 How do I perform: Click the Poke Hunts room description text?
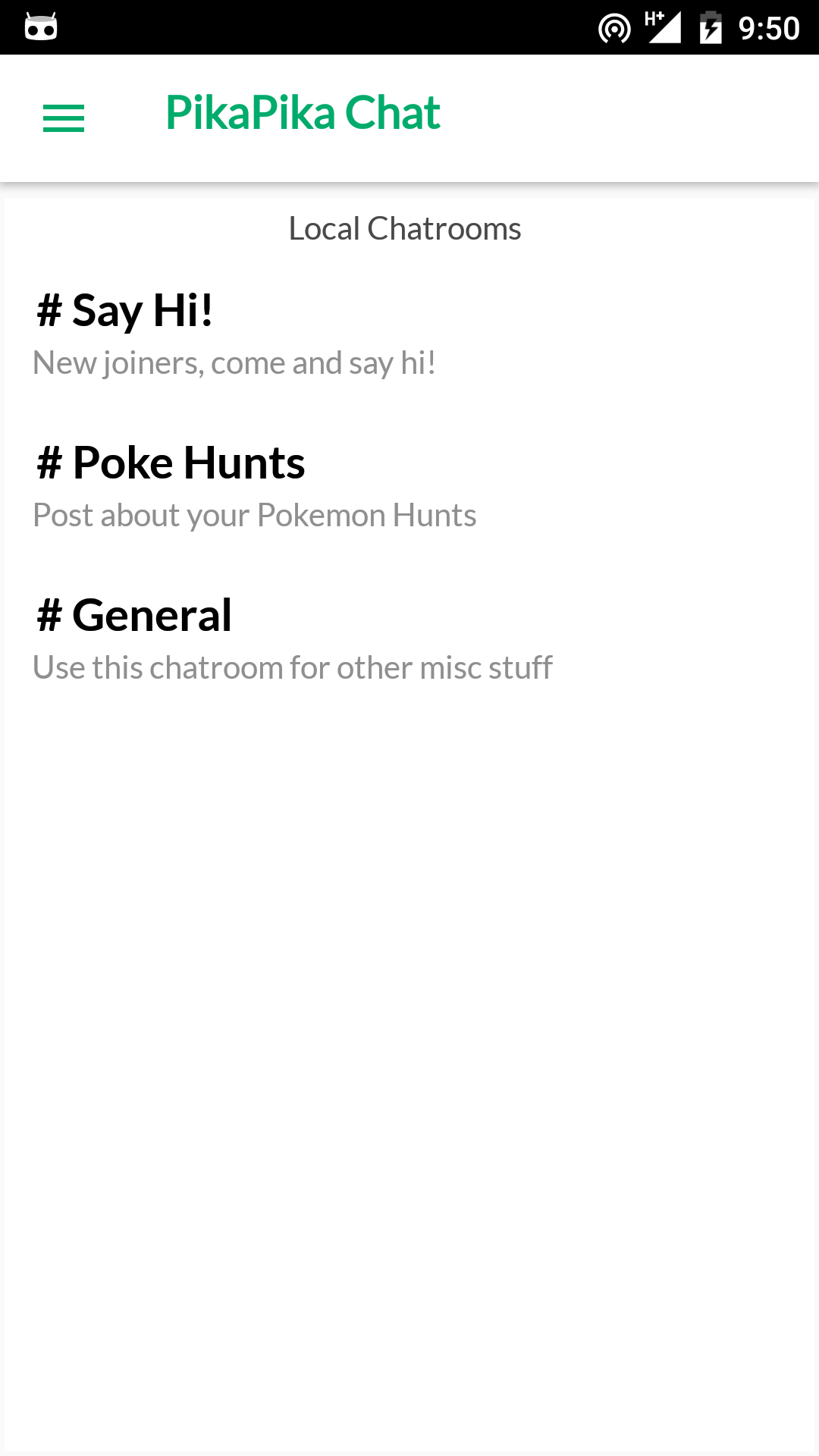(254, 514)
